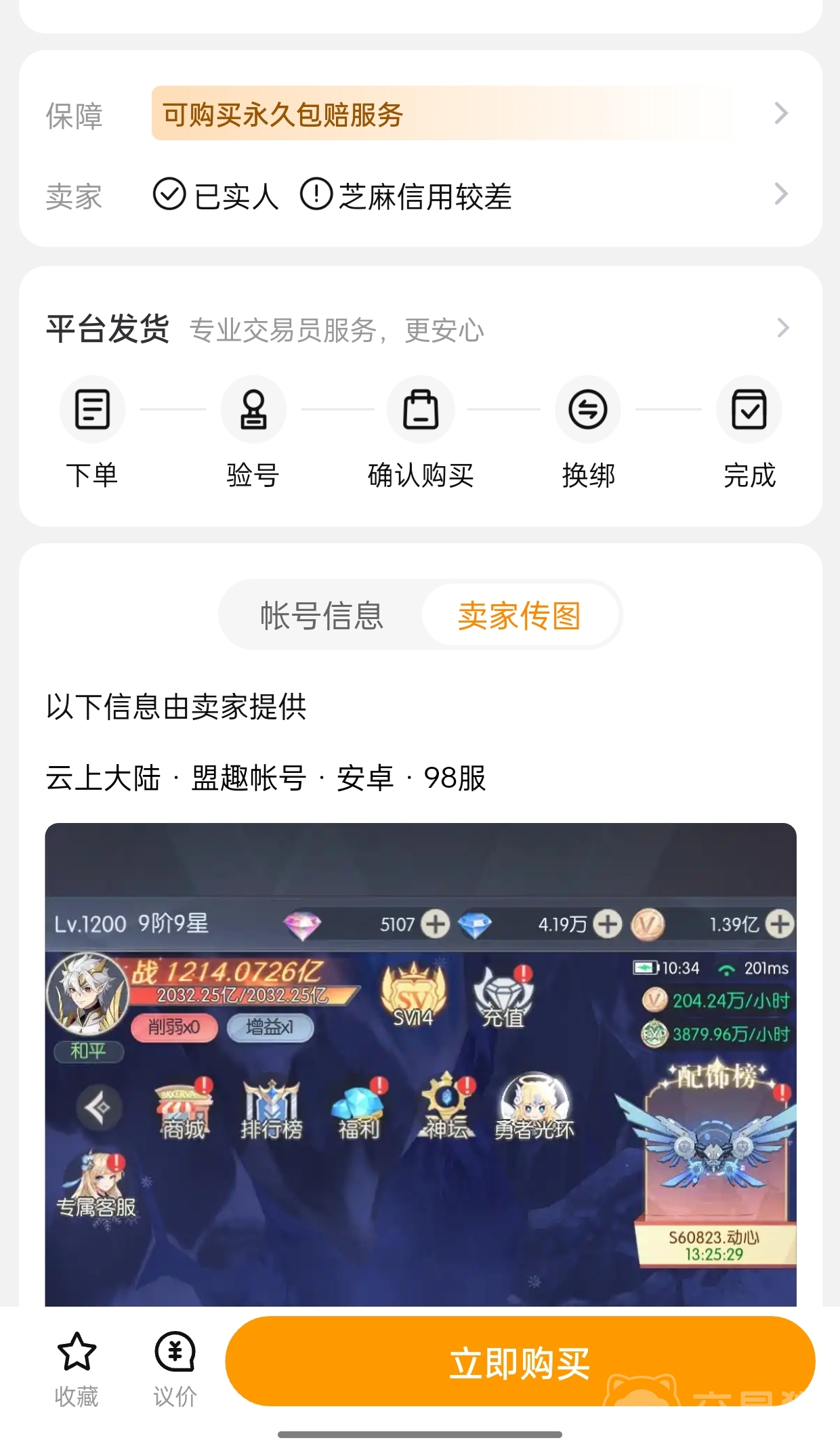Tap the 立即购买 buy now button
This screenshot has height=1455, width=840.
point(520,1362)
